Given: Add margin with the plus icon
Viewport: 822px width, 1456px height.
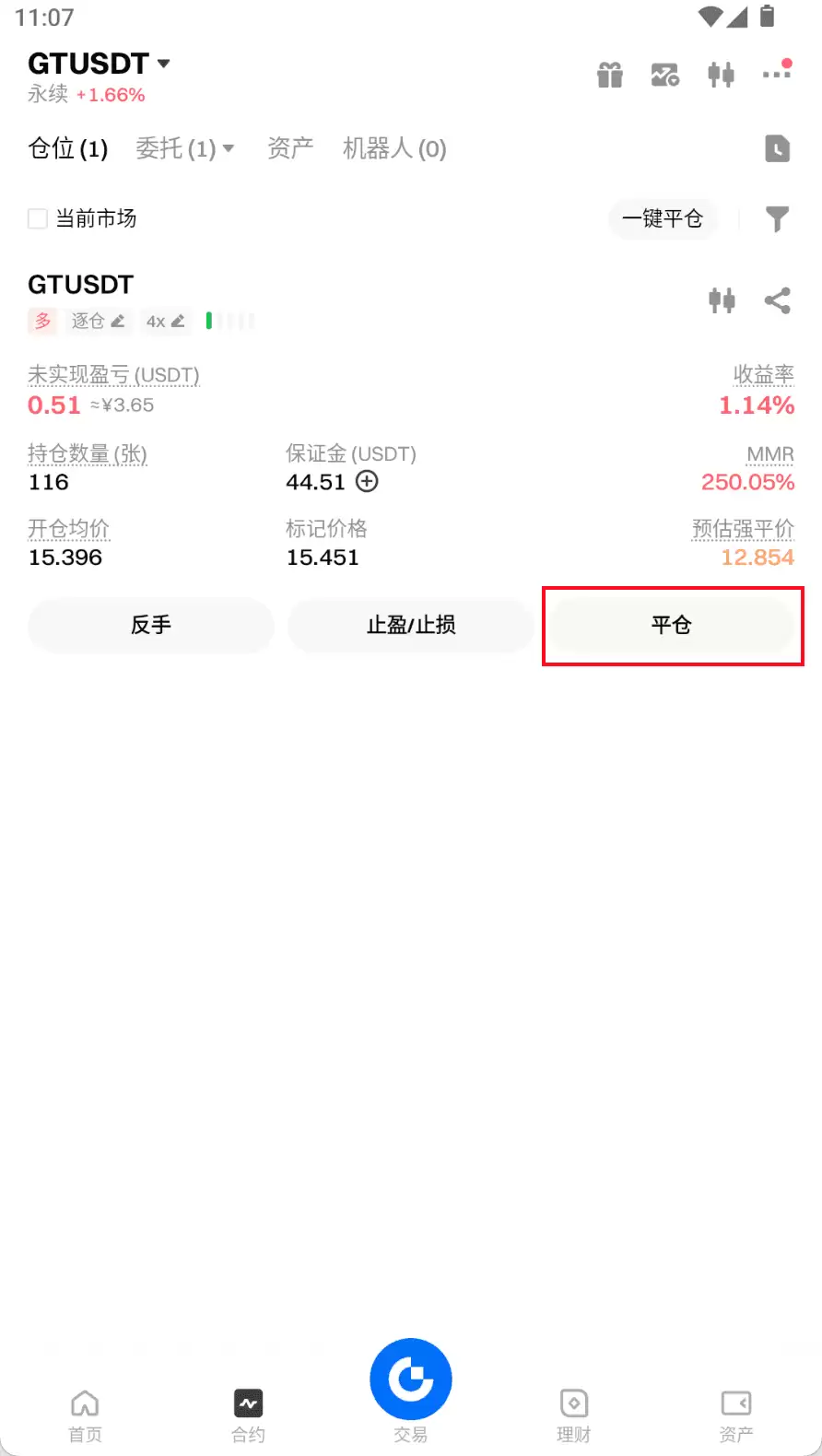Looking at the screenshot, I should [x=367, y=481].
